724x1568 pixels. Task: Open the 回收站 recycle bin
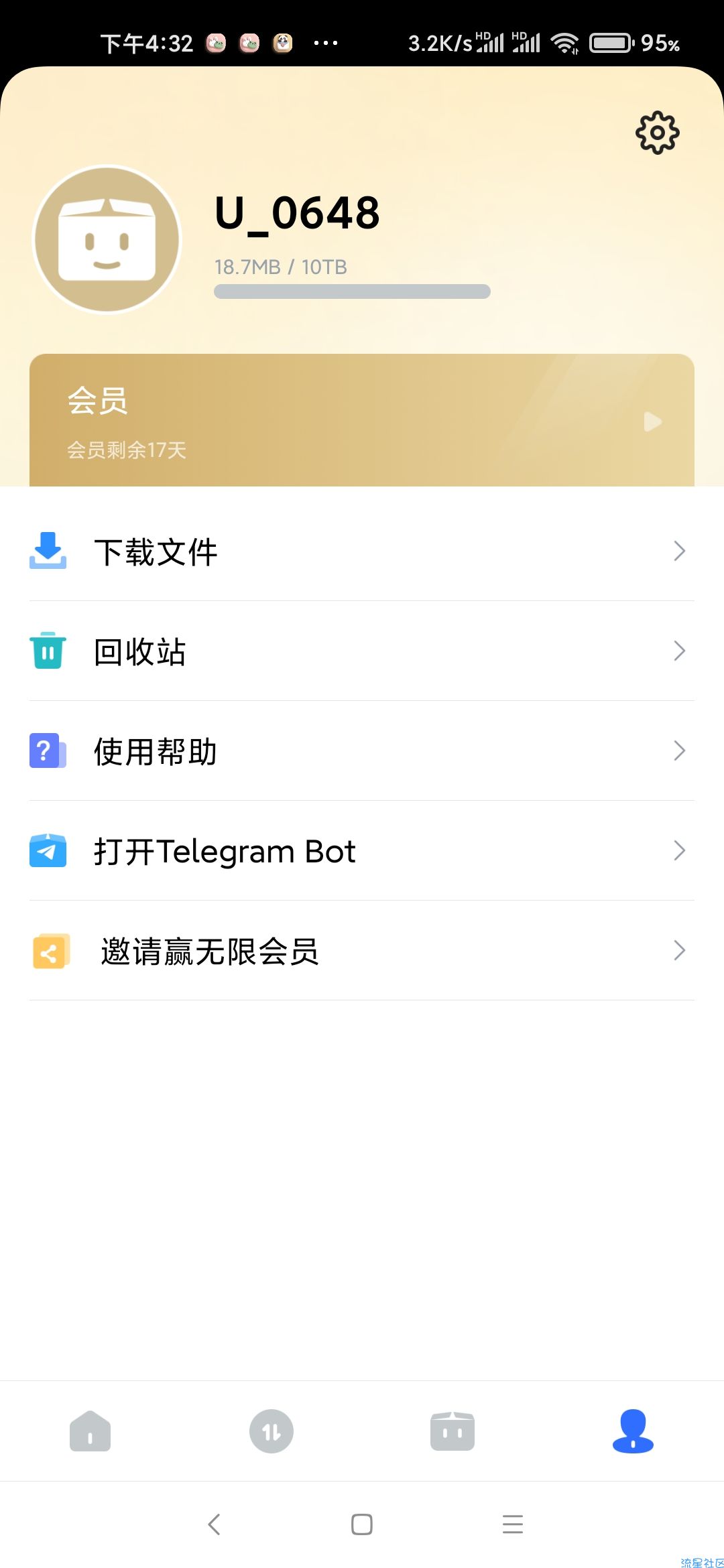(x=362, y=651)
